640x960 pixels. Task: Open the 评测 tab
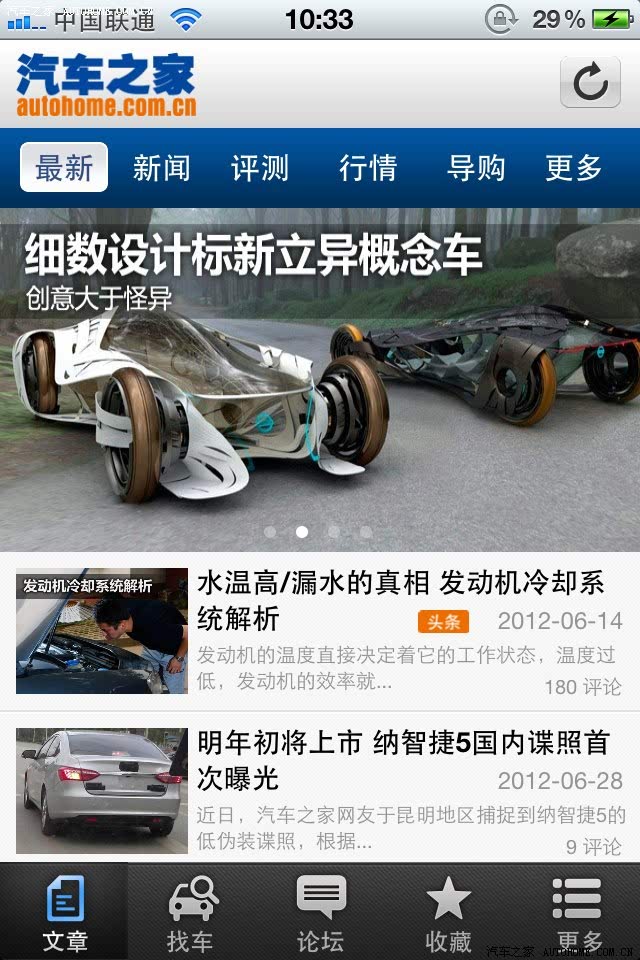coord(260,168)
